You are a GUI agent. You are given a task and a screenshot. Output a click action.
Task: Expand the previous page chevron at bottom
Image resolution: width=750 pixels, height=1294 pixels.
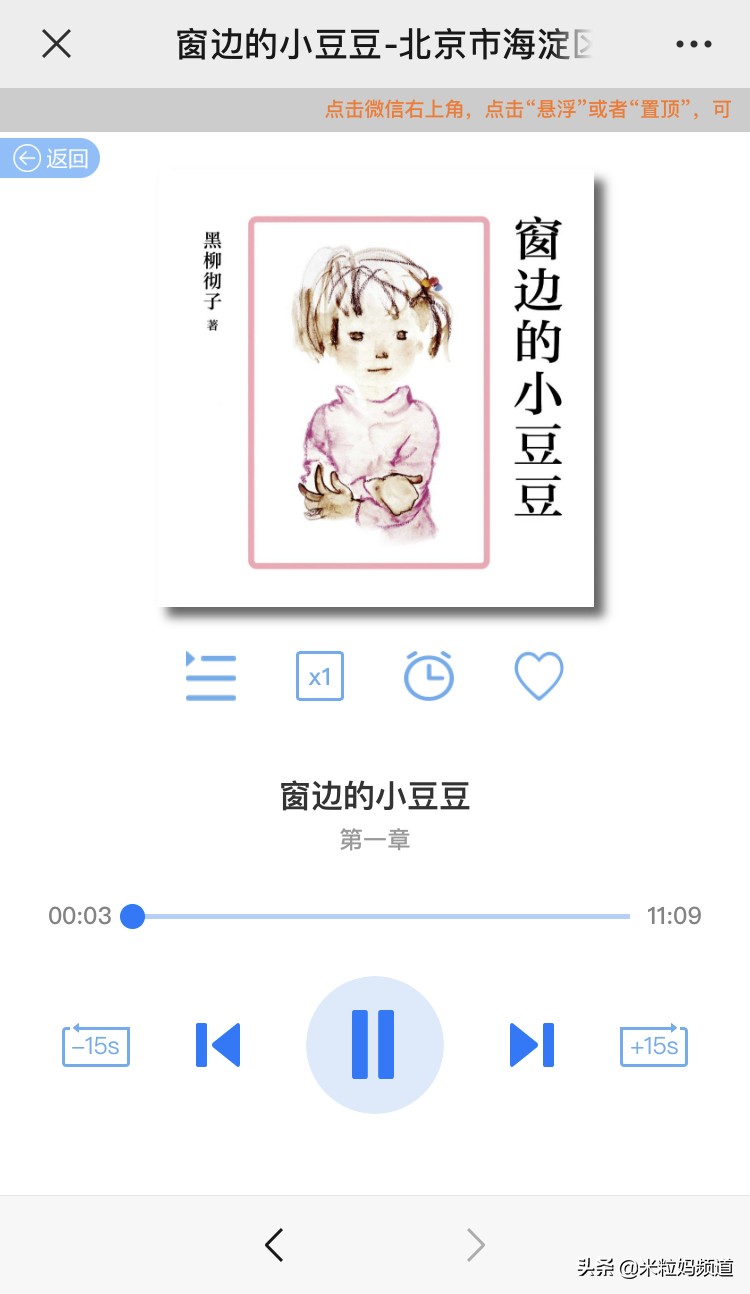(x=275, y=1245)
